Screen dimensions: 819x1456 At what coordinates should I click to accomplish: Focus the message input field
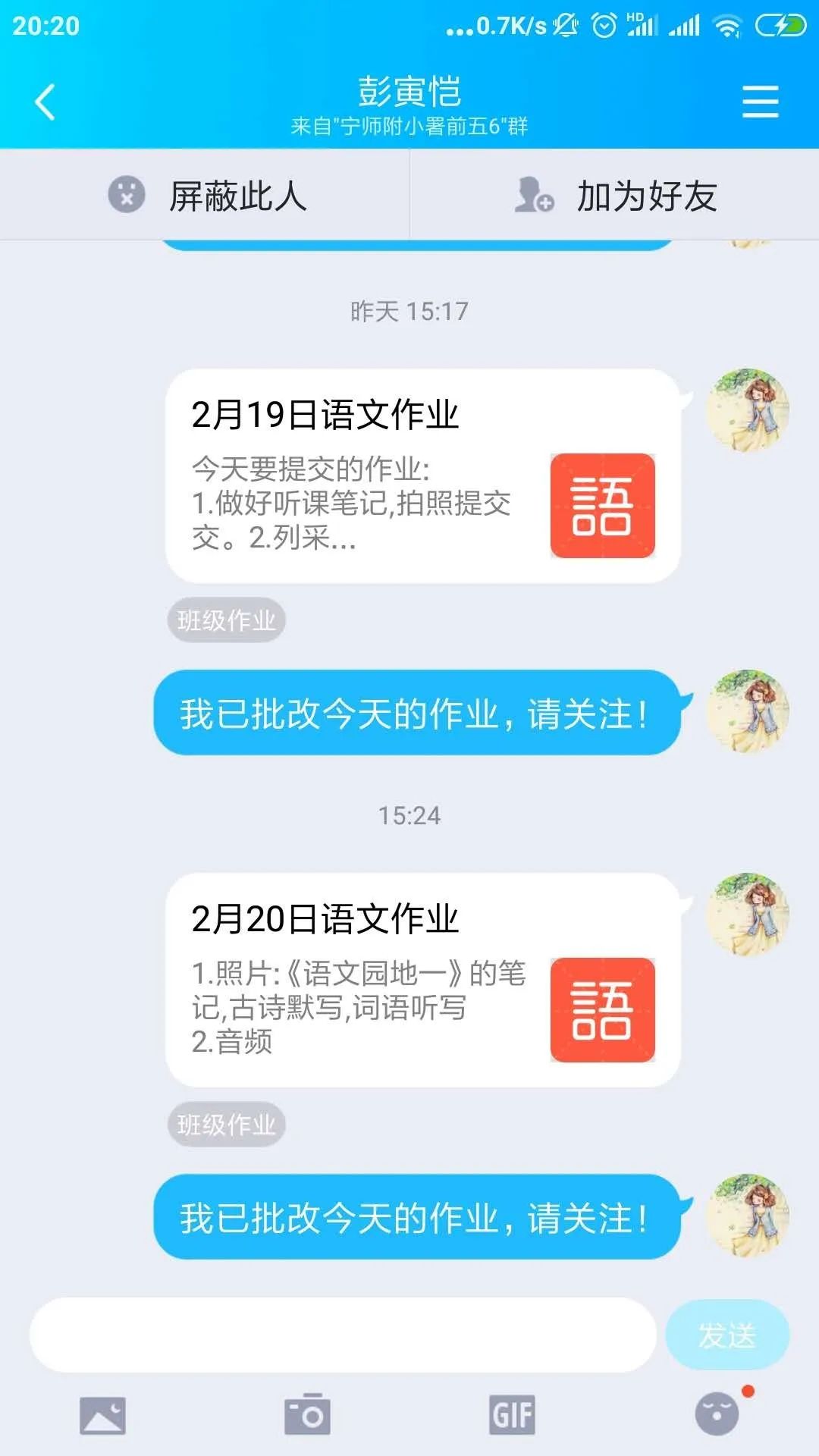(x=342, y=1335)
